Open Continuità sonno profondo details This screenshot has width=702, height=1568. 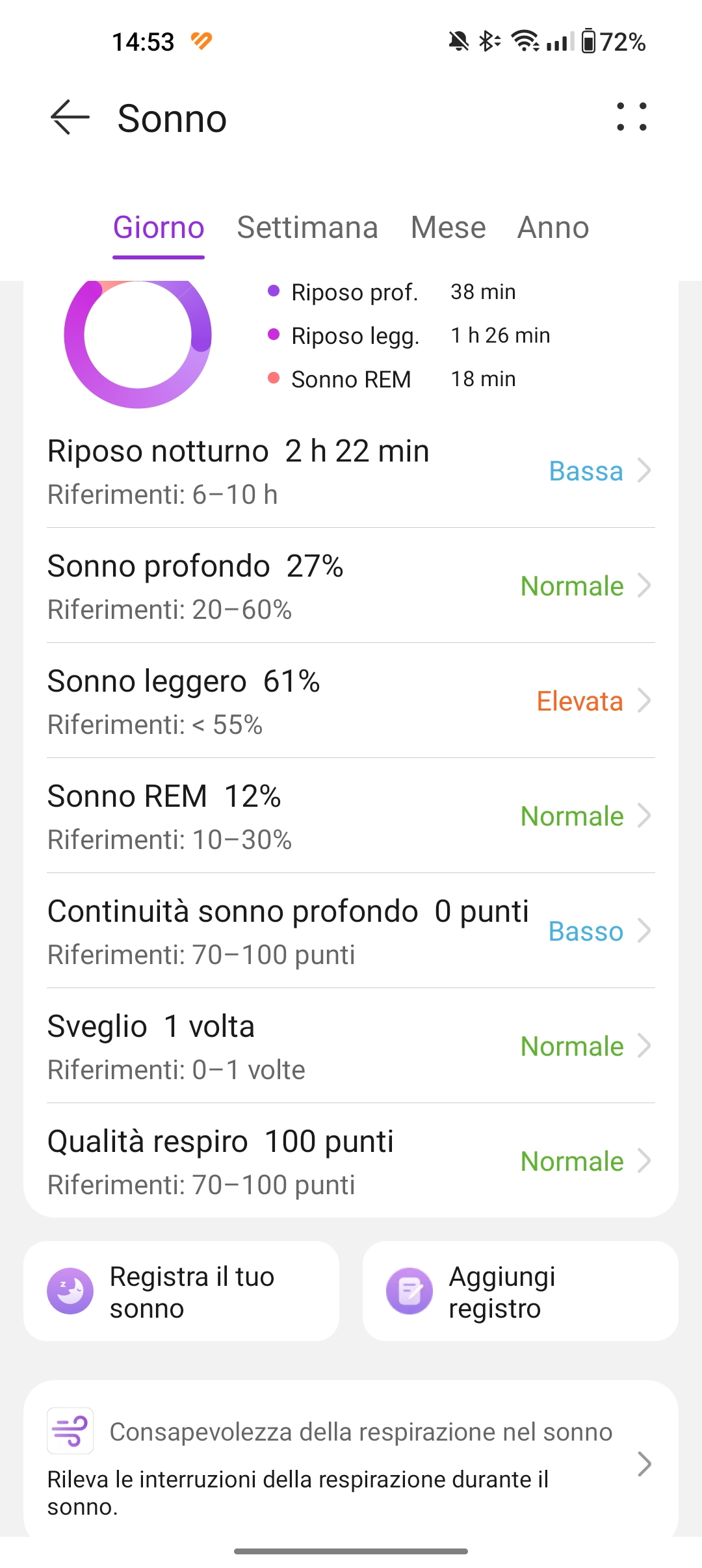click(351, 931)
